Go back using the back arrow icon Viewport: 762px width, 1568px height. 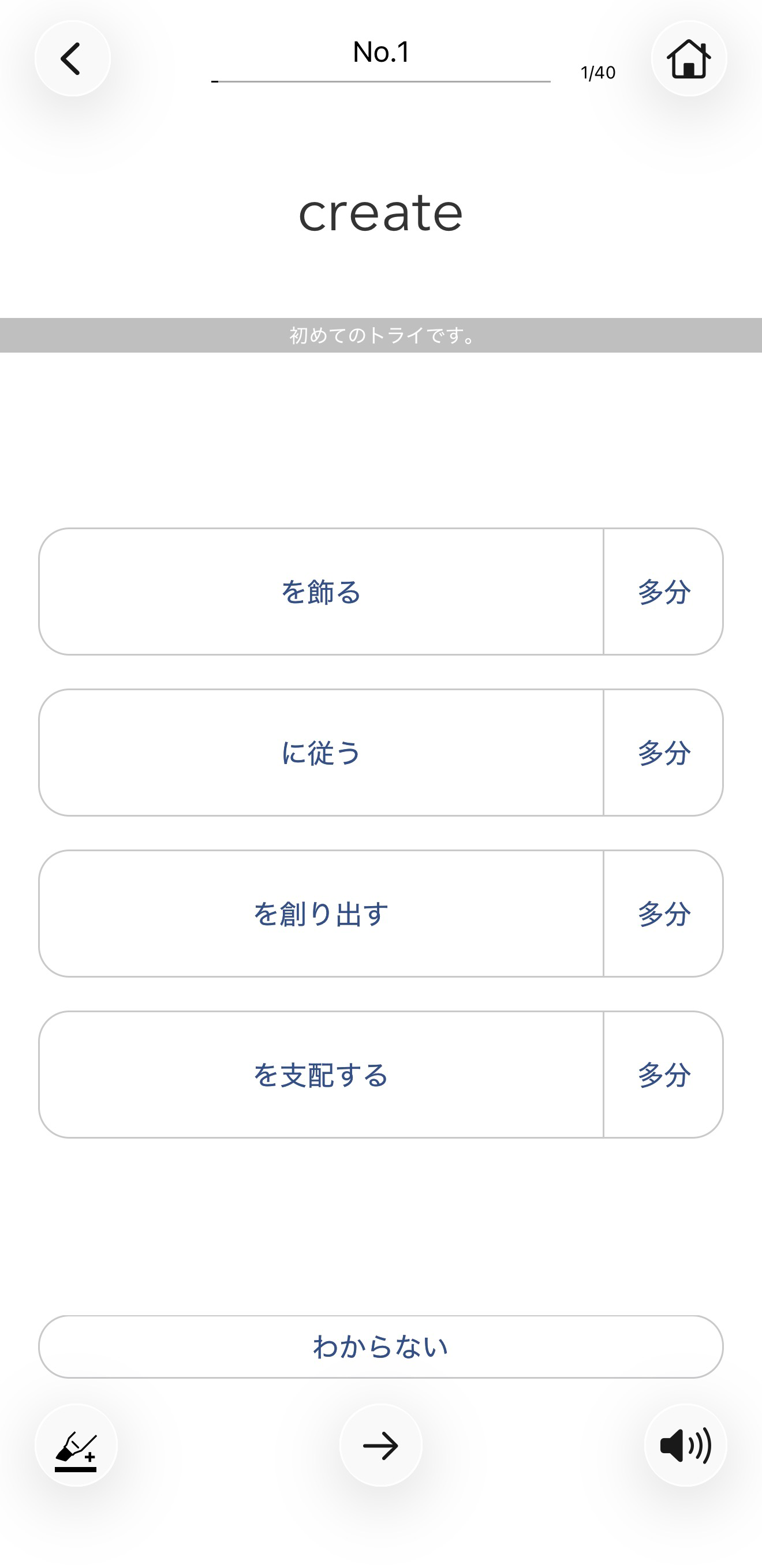[x=73, y=57]
